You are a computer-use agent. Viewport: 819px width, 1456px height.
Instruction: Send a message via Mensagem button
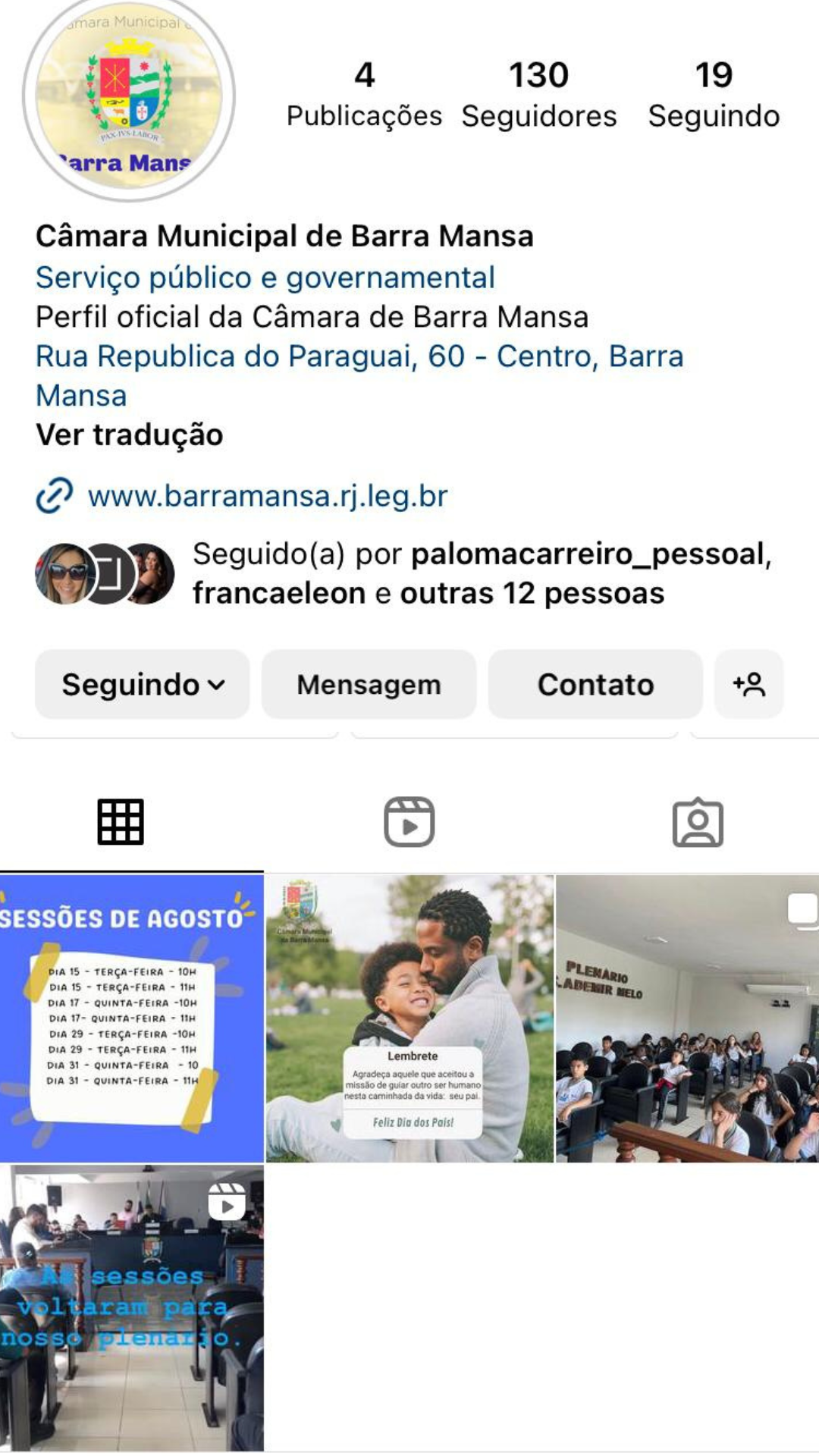click(x=369, y=684)
